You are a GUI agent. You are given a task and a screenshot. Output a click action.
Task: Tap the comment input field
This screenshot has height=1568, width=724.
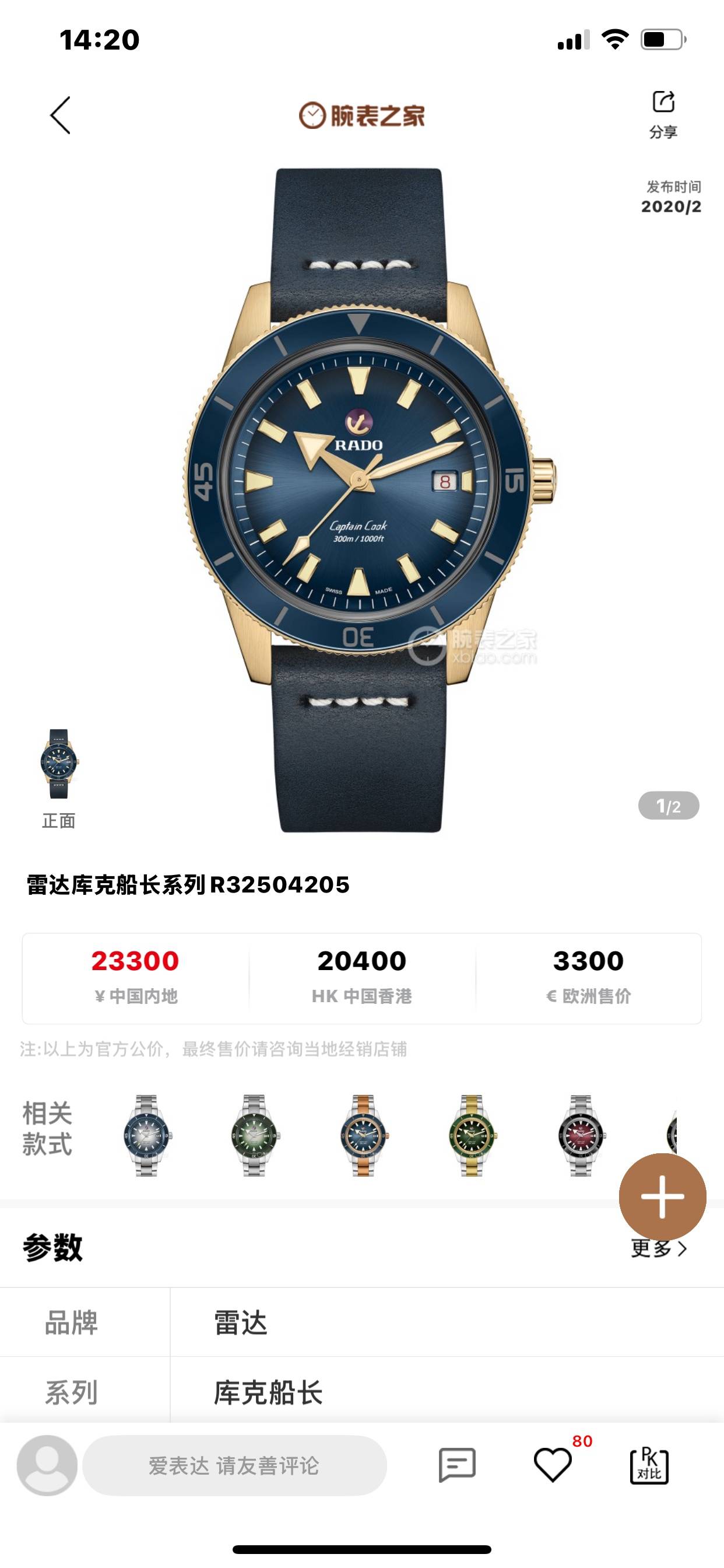click(234, 1465)
